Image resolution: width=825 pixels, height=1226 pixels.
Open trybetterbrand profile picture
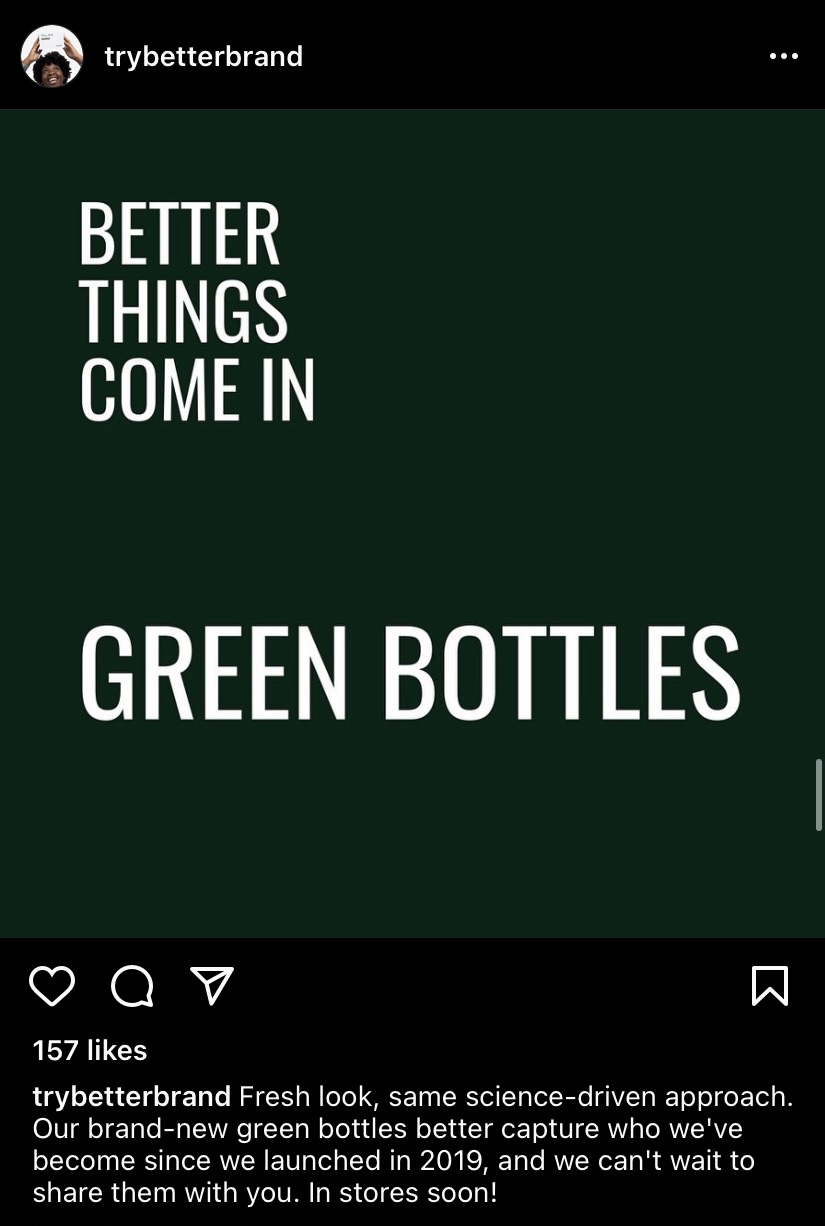[51, 56]
